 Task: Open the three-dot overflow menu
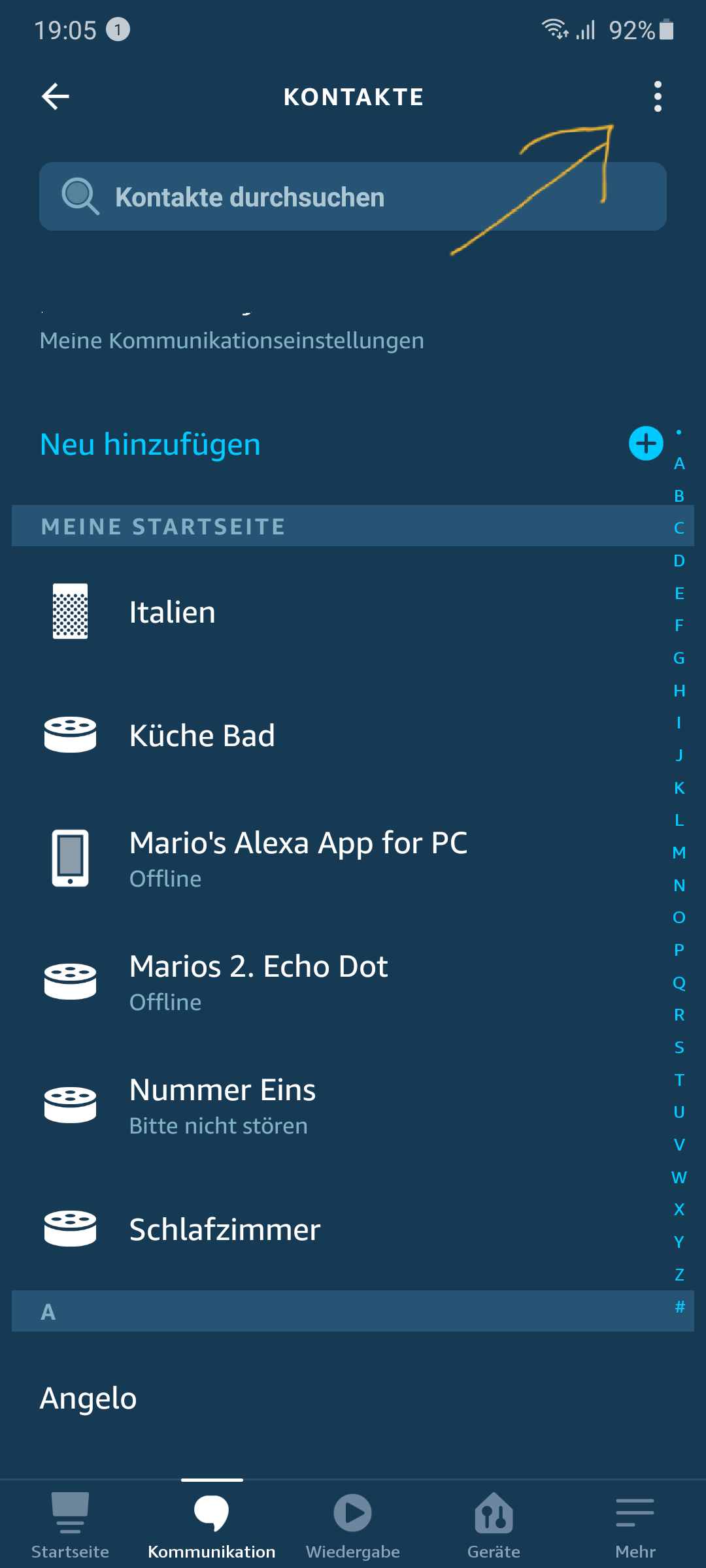(x=658, y=97)
